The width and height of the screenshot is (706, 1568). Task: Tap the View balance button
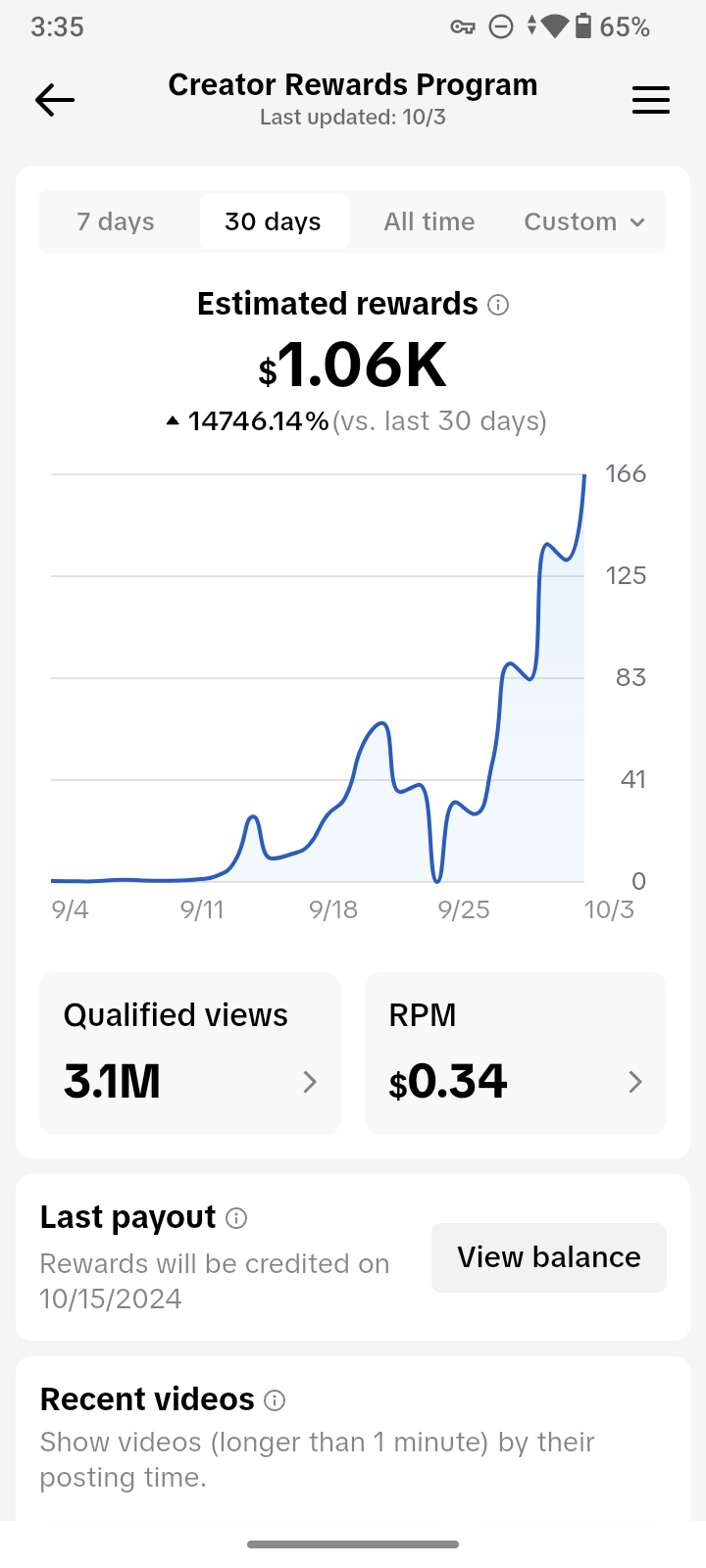click(548, 1257)
